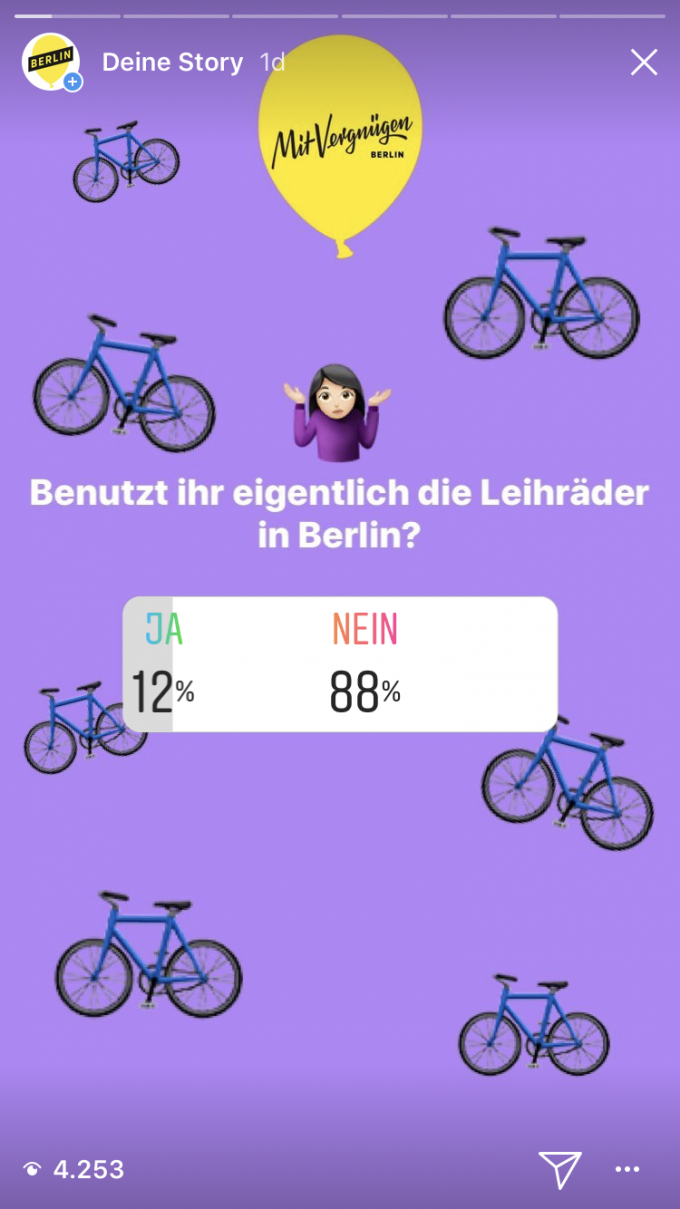Open the Deine Story profile picture

pyautogui.click(x=50, y=62)
